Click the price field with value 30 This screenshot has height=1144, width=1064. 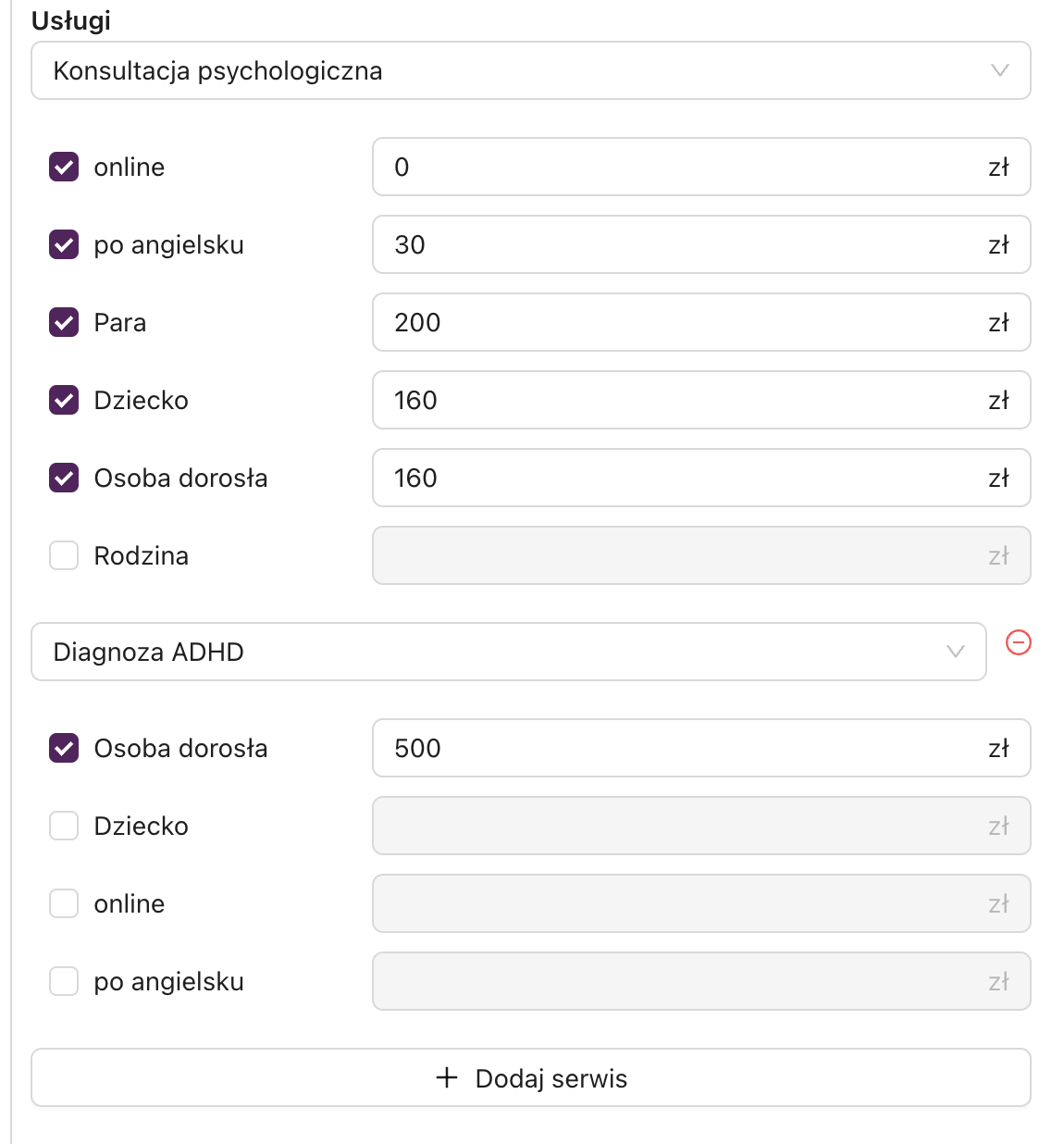tap(648, 244)
